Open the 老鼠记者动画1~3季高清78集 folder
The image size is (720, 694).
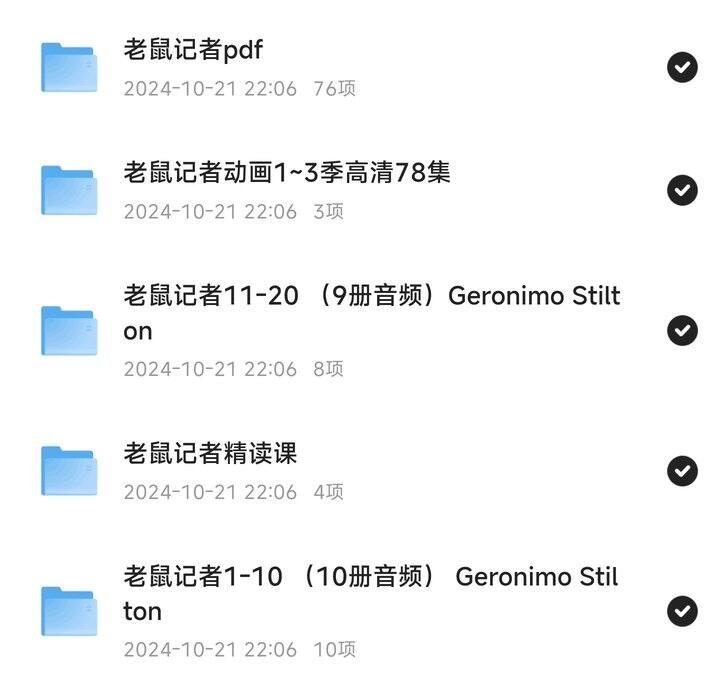tap(287, 173)
